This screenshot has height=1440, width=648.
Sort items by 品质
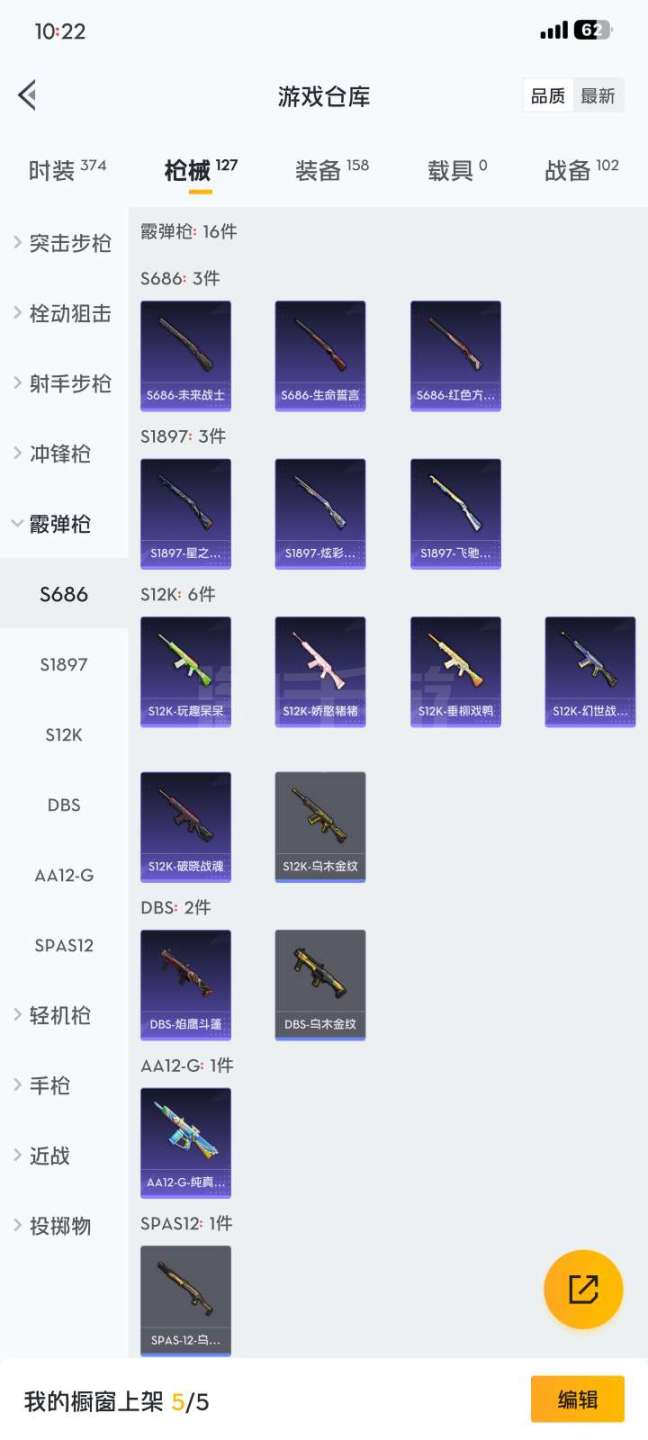point(548,96)
